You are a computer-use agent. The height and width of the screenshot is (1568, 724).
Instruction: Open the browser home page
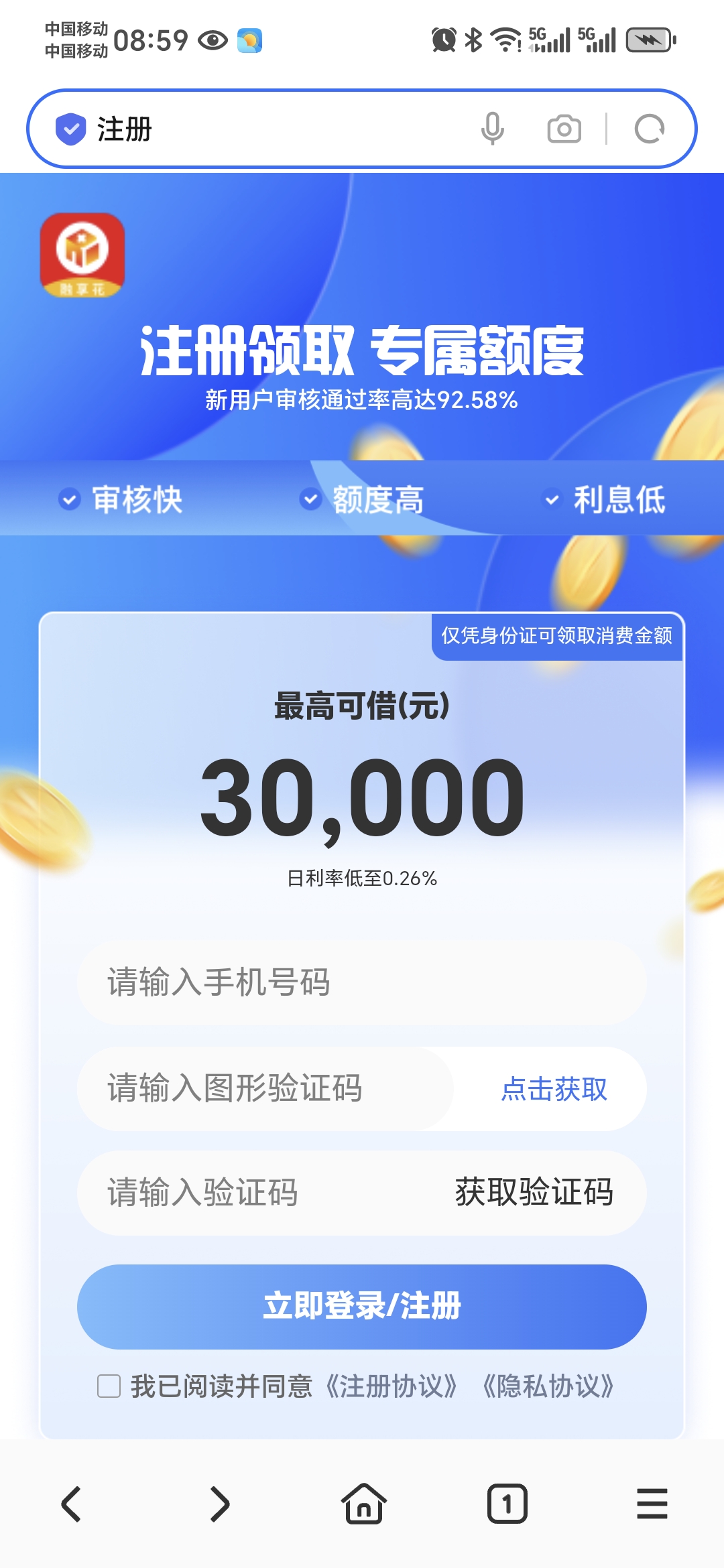click(364, 1504)
